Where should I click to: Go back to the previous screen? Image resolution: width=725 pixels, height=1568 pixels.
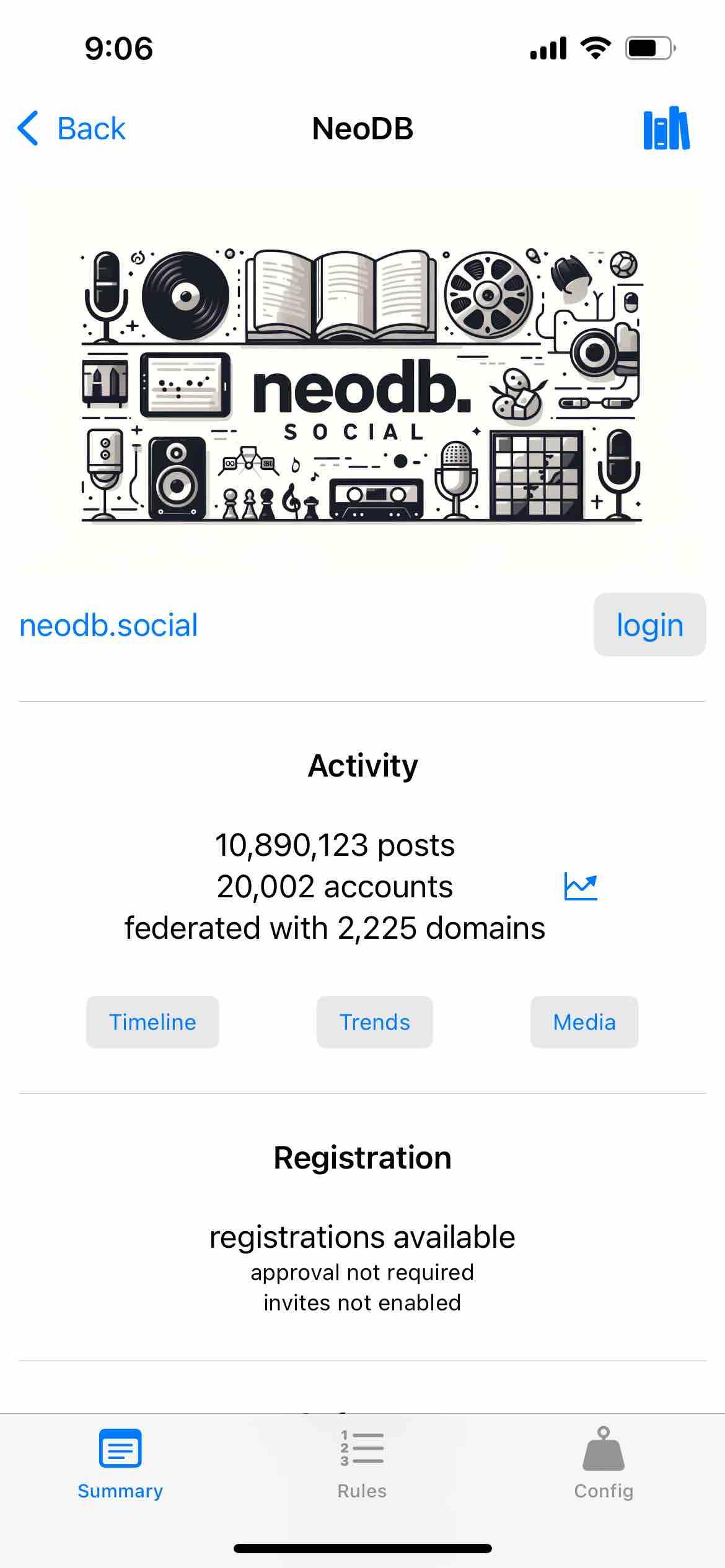click(71, 129)
